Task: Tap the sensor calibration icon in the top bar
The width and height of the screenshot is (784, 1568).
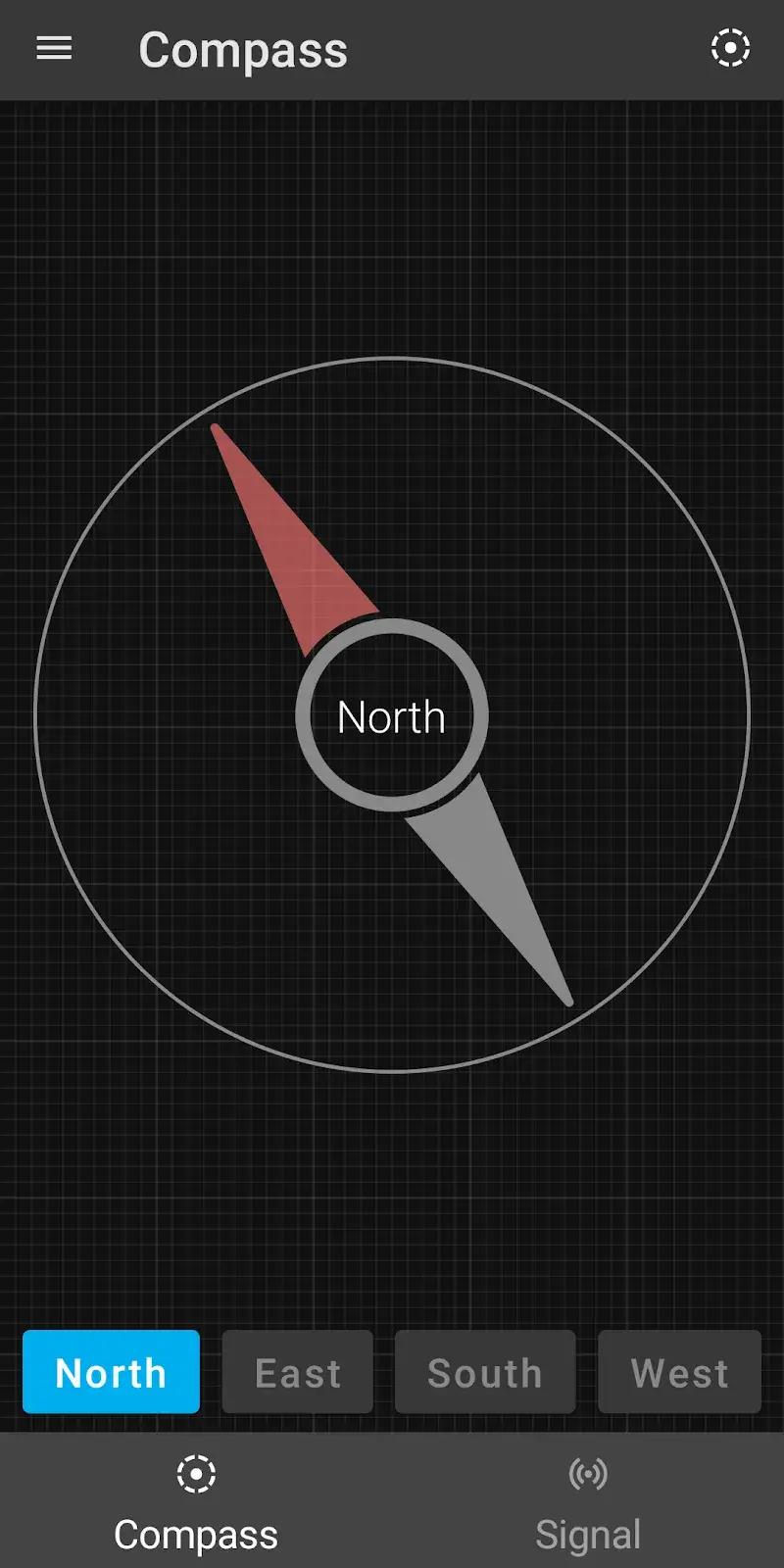Action: [x=729, y=47]
